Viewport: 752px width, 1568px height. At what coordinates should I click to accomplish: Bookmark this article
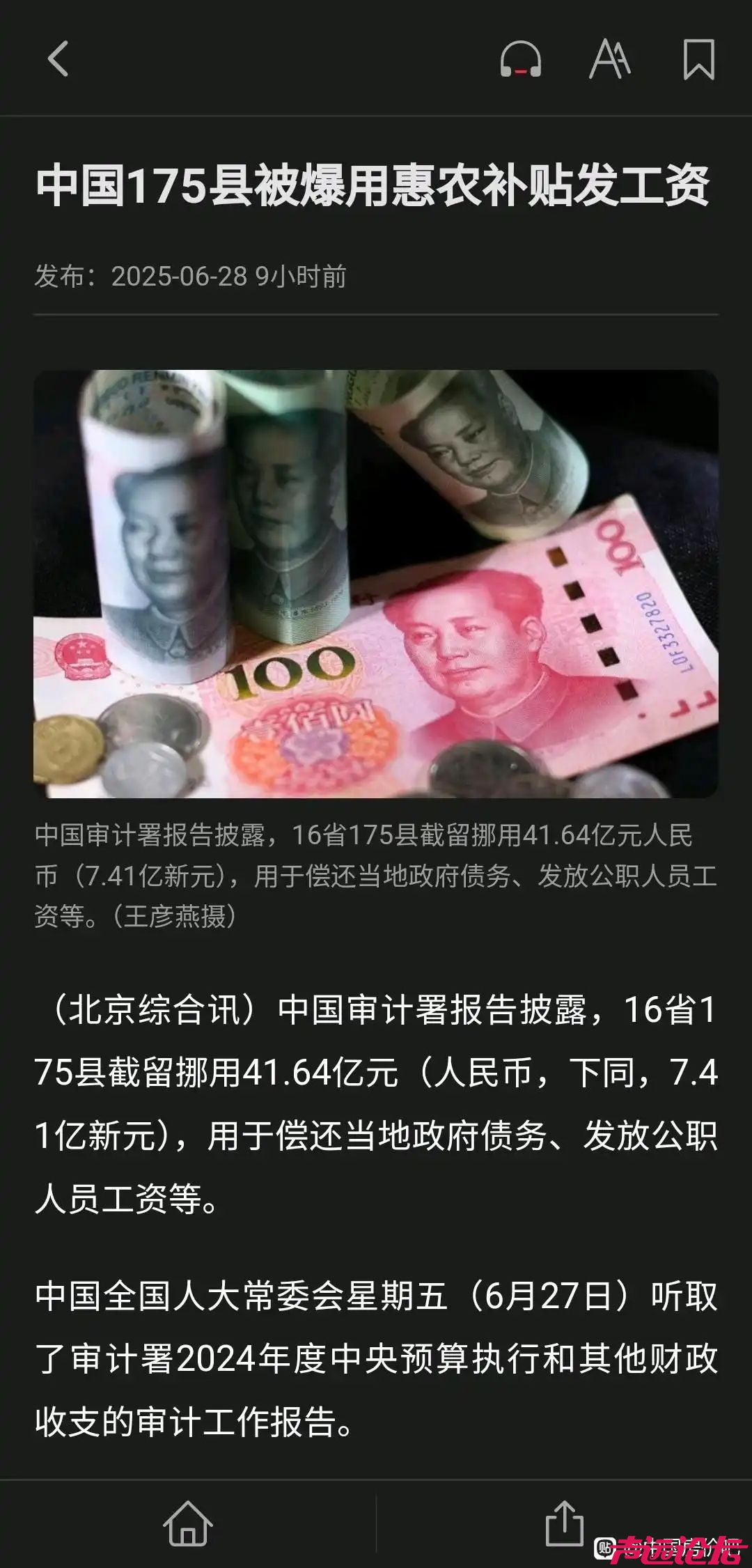[698, 59]
